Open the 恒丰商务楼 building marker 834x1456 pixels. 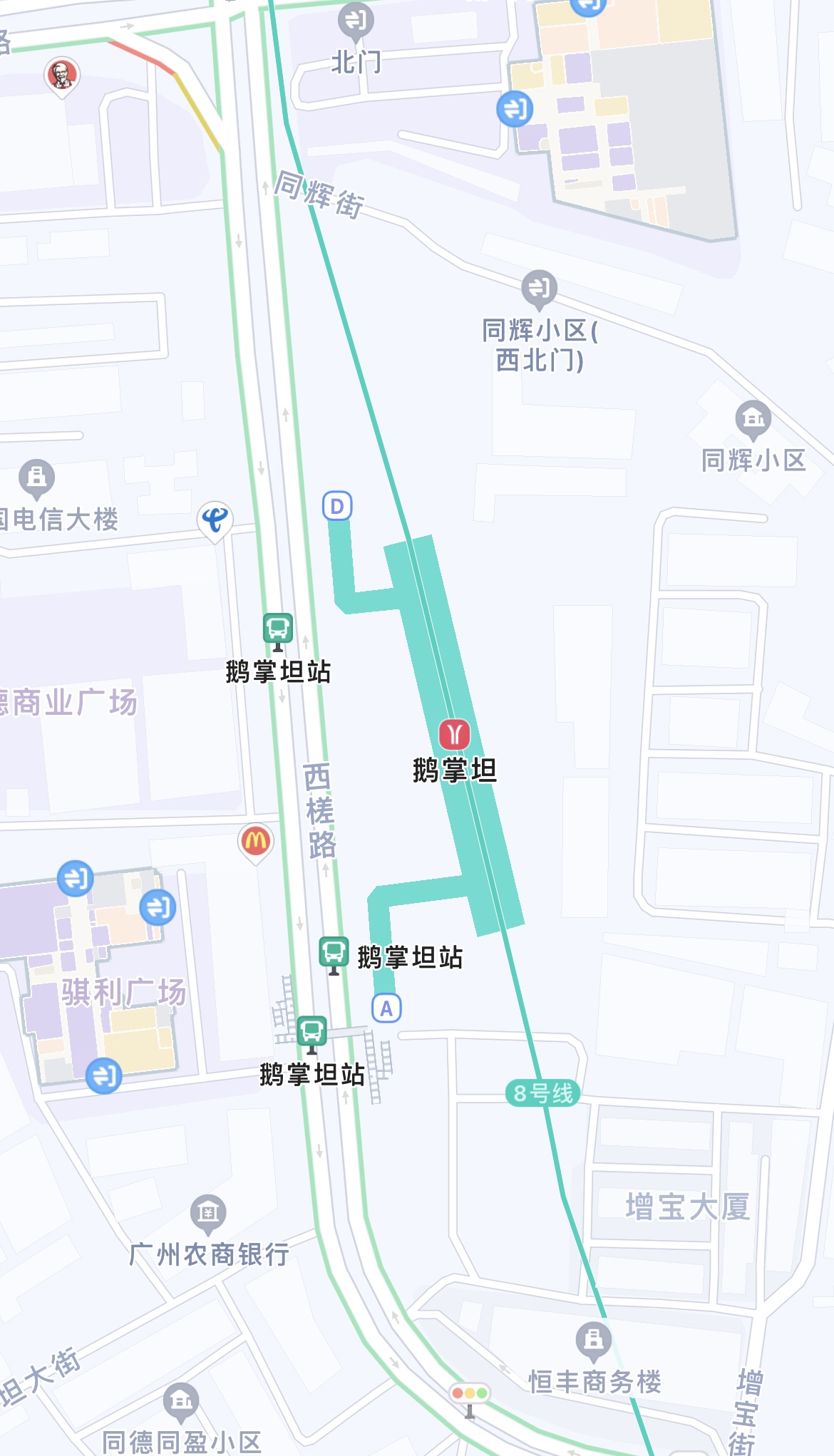pyautogui.click(x=594, y=1340)
